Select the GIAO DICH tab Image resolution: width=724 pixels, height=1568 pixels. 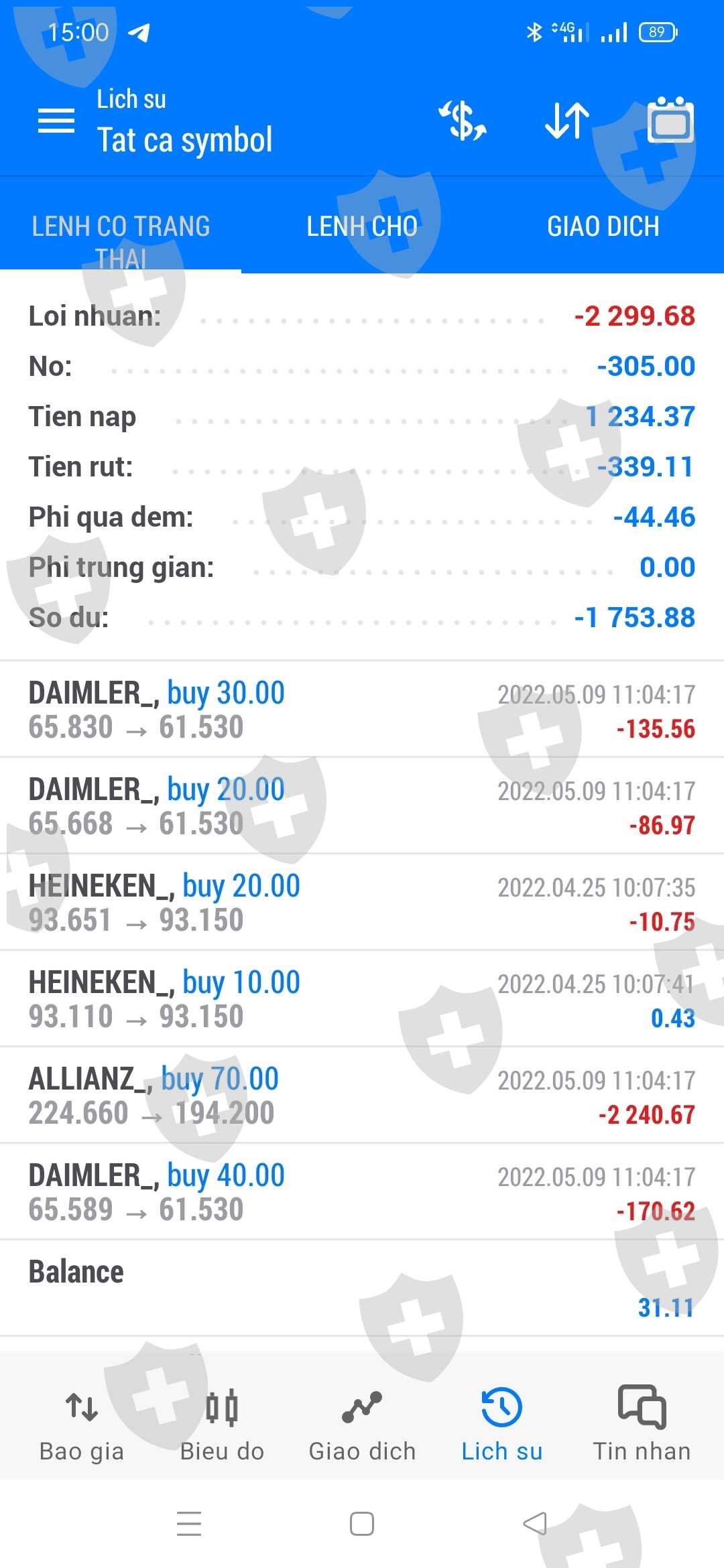pyautogui.click(x=603, y=226)
